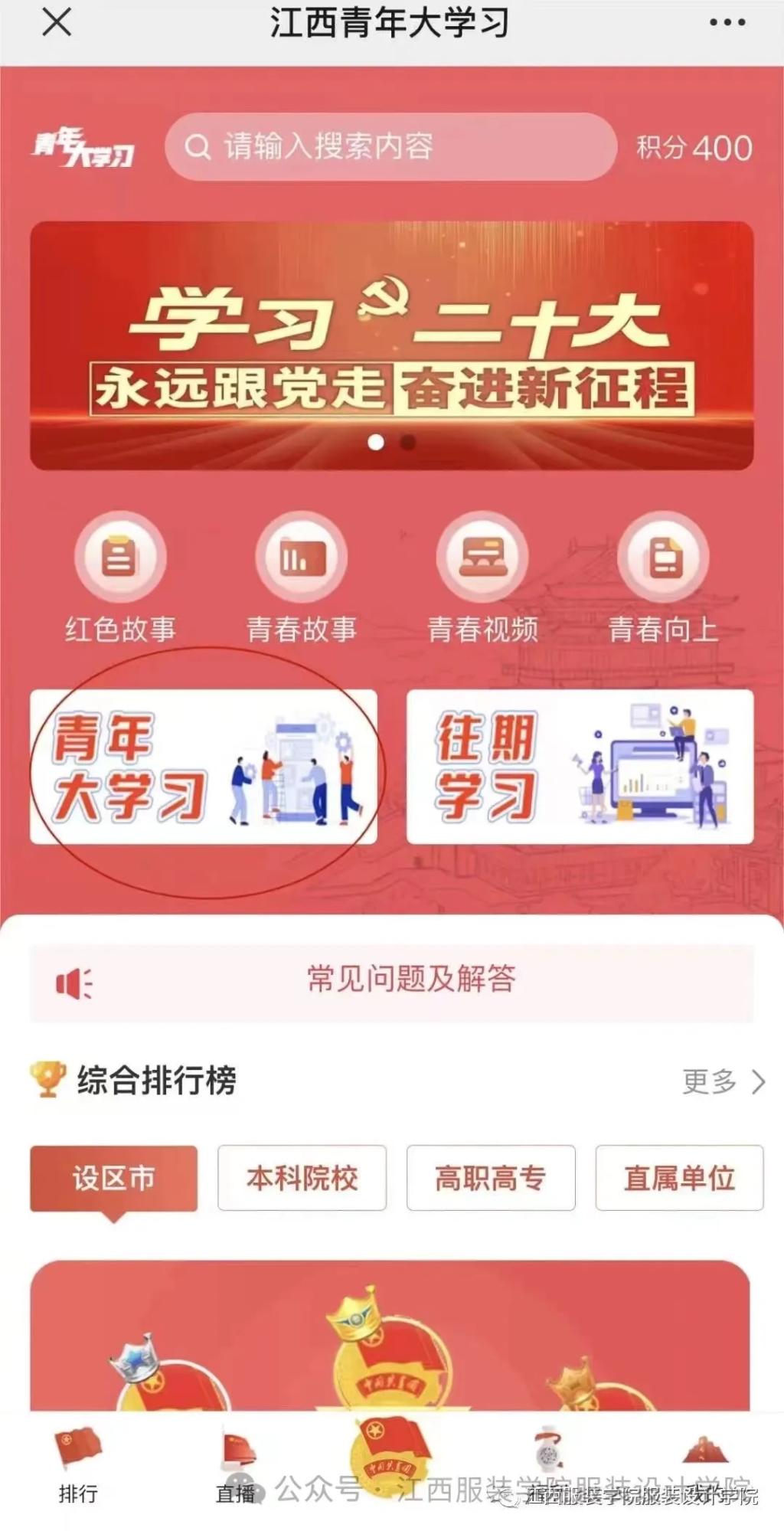View 常见问题及解答
Screen dimensions: 784x1531
[x=411, y=979]
